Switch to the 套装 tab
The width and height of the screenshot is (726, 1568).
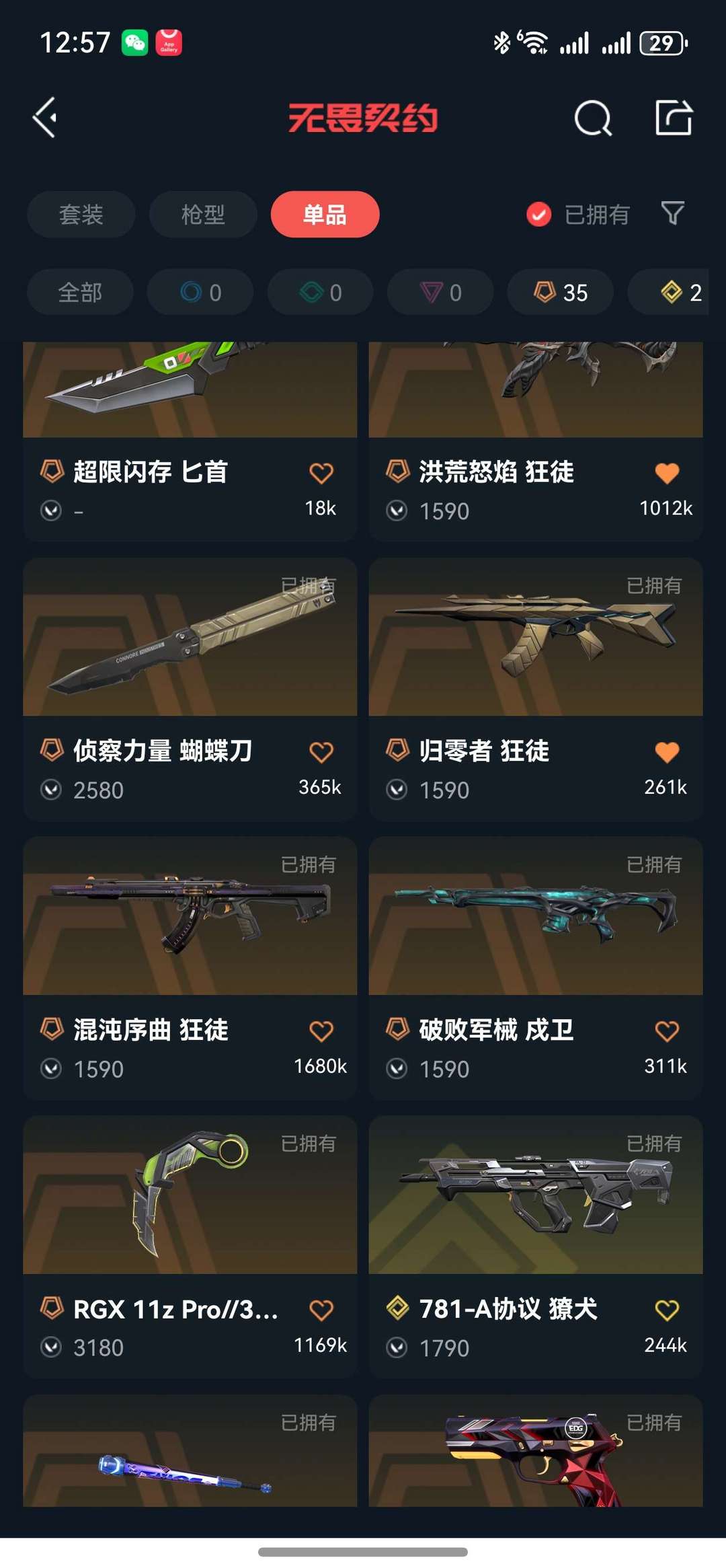coord(81,215)
